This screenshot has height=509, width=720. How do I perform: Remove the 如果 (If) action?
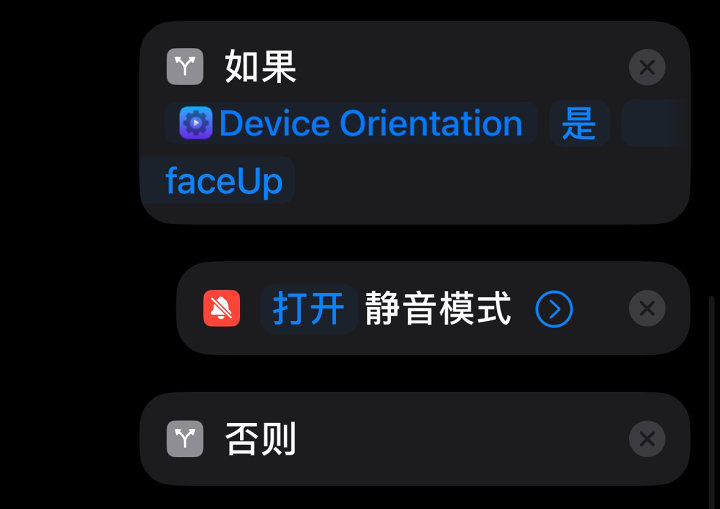tap(647, 68)
